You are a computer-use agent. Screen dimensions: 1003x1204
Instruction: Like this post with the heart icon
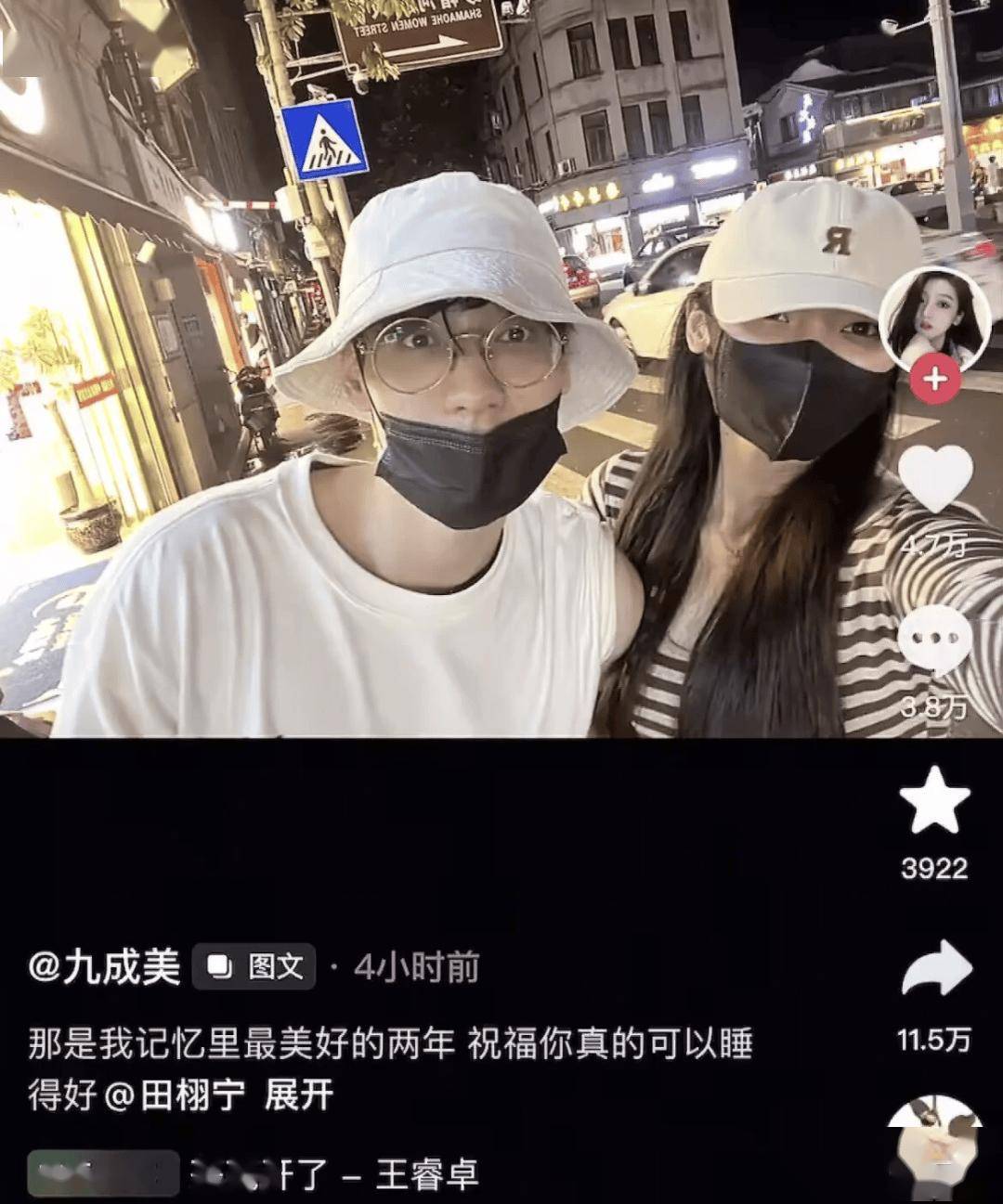[x=935, y=479]
